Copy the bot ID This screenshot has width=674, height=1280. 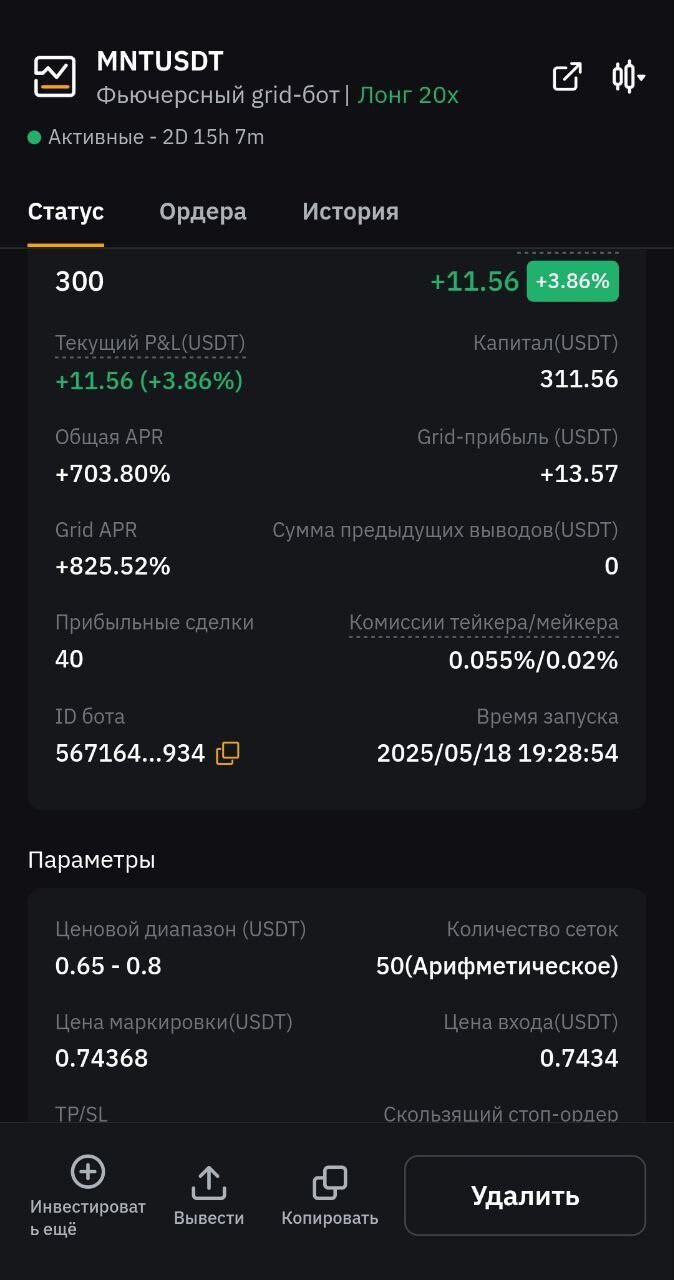click(228, 754)
